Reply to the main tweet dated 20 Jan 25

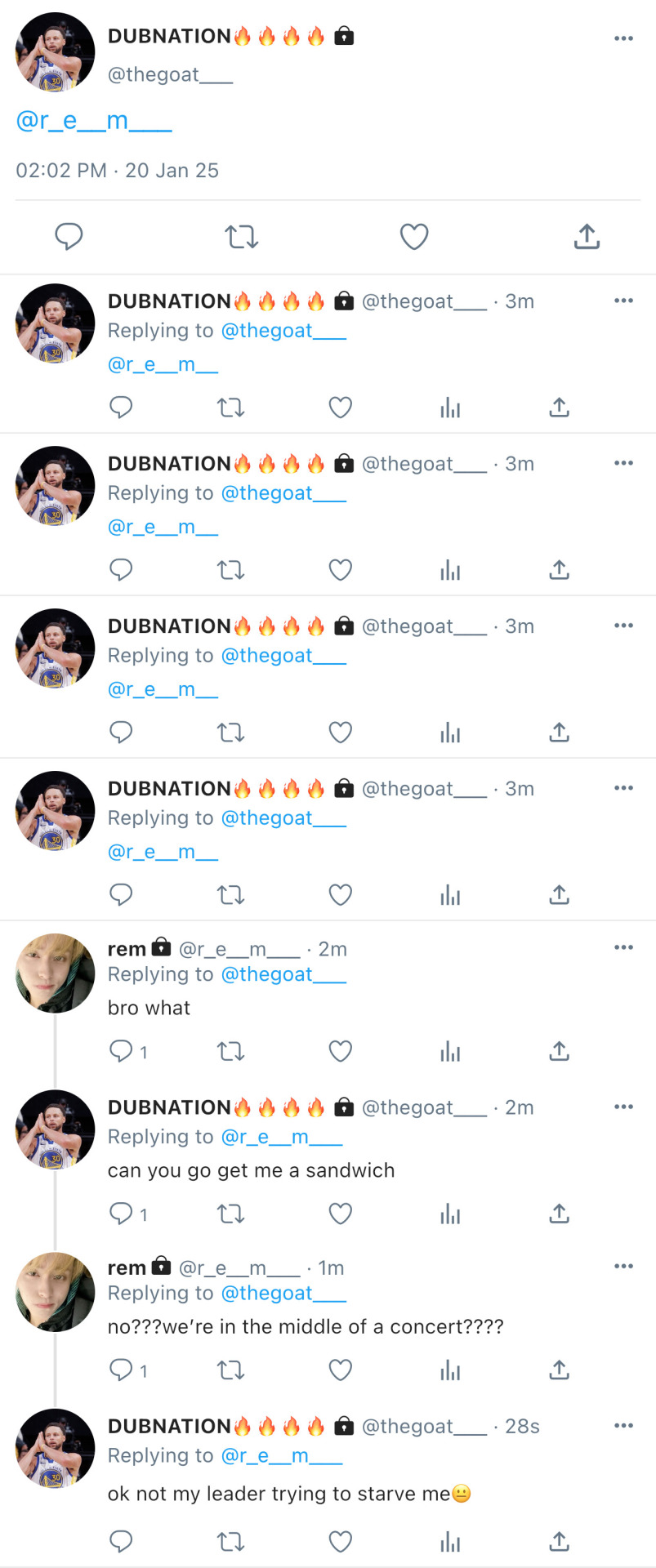(69, 237)
